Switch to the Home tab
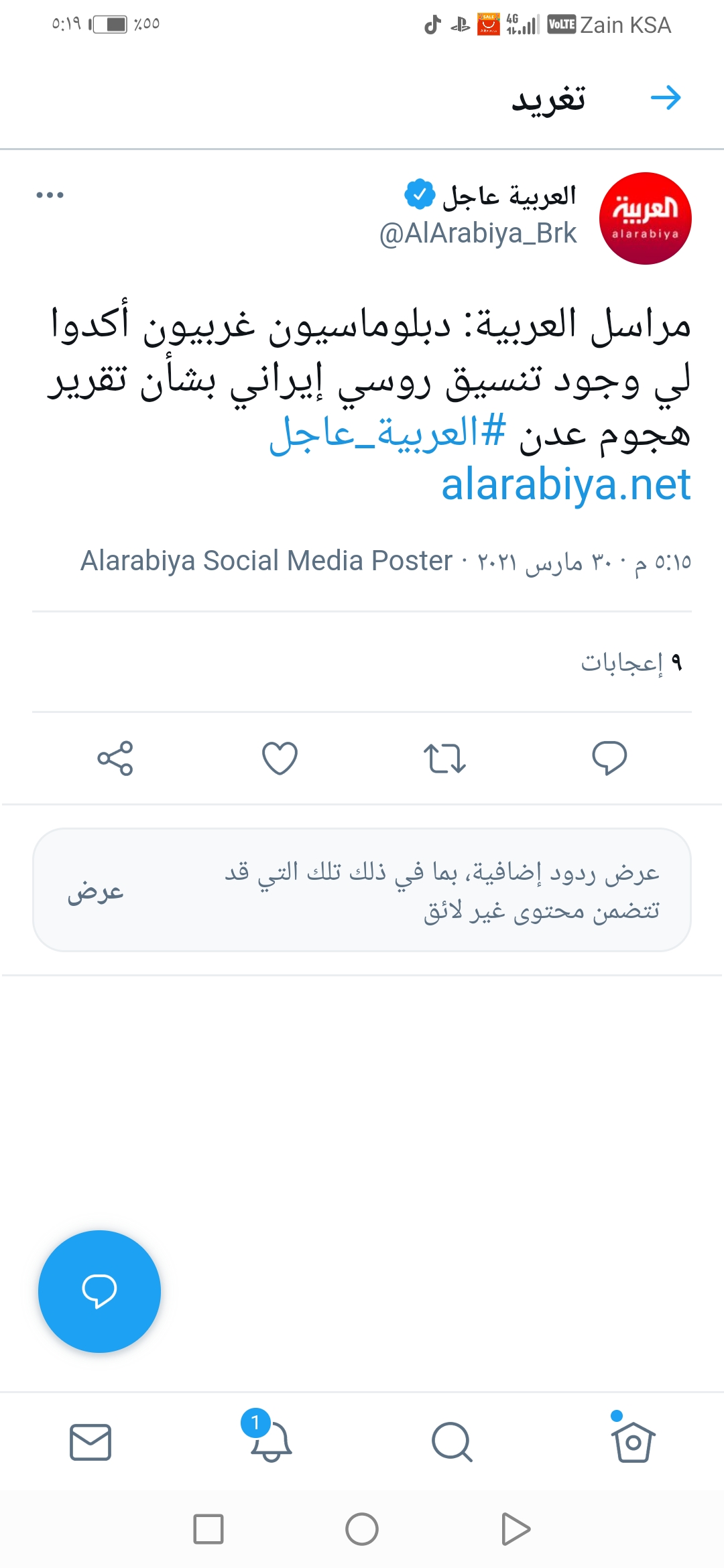This screenshot has width=724, height=1568. (633, 1441)
